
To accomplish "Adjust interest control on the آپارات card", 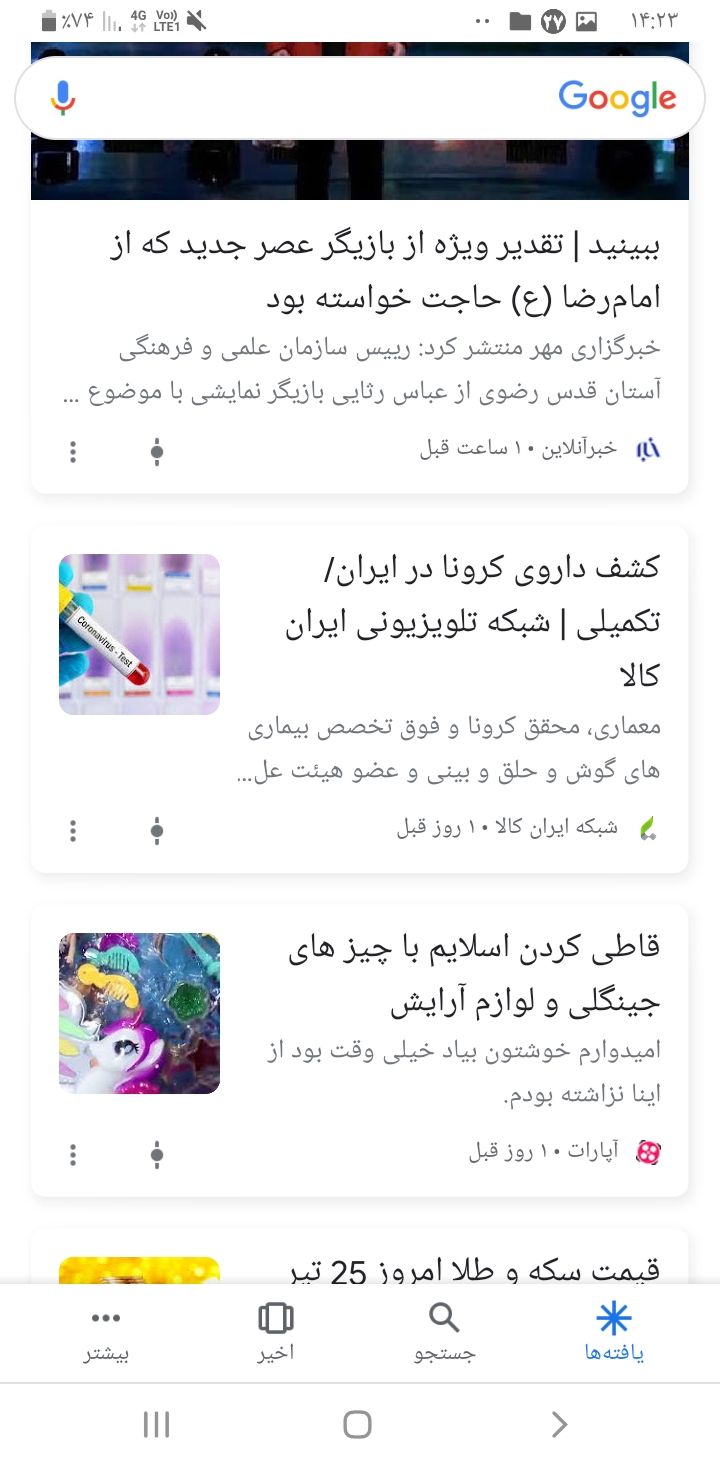I will click(157, 1155).
